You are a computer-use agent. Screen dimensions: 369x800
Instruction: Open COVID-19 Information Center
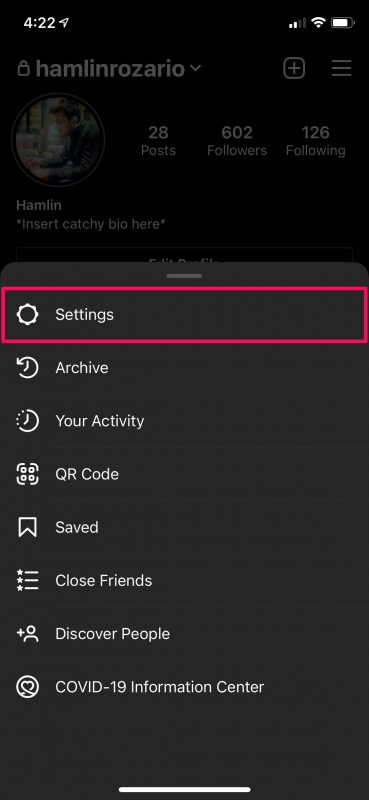pos(184,687)
